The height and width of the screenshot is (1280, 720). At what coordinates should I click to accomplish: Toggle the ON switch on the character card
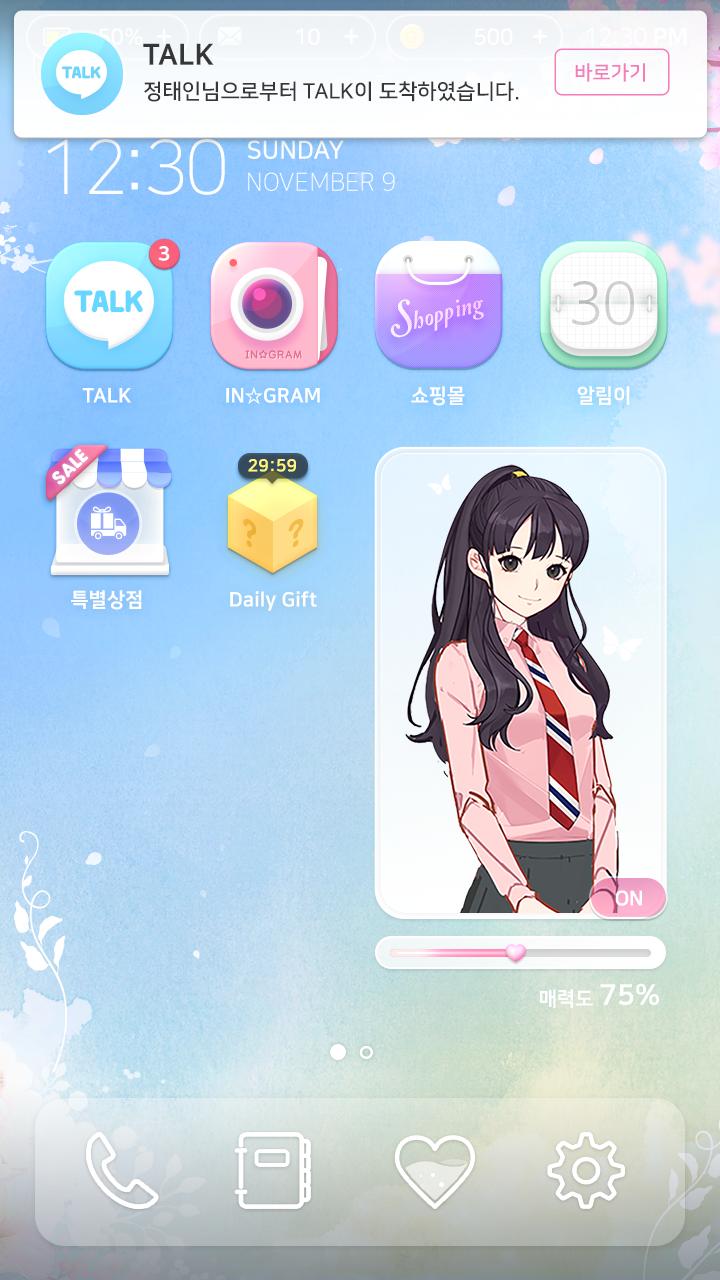tap(628, 898)
